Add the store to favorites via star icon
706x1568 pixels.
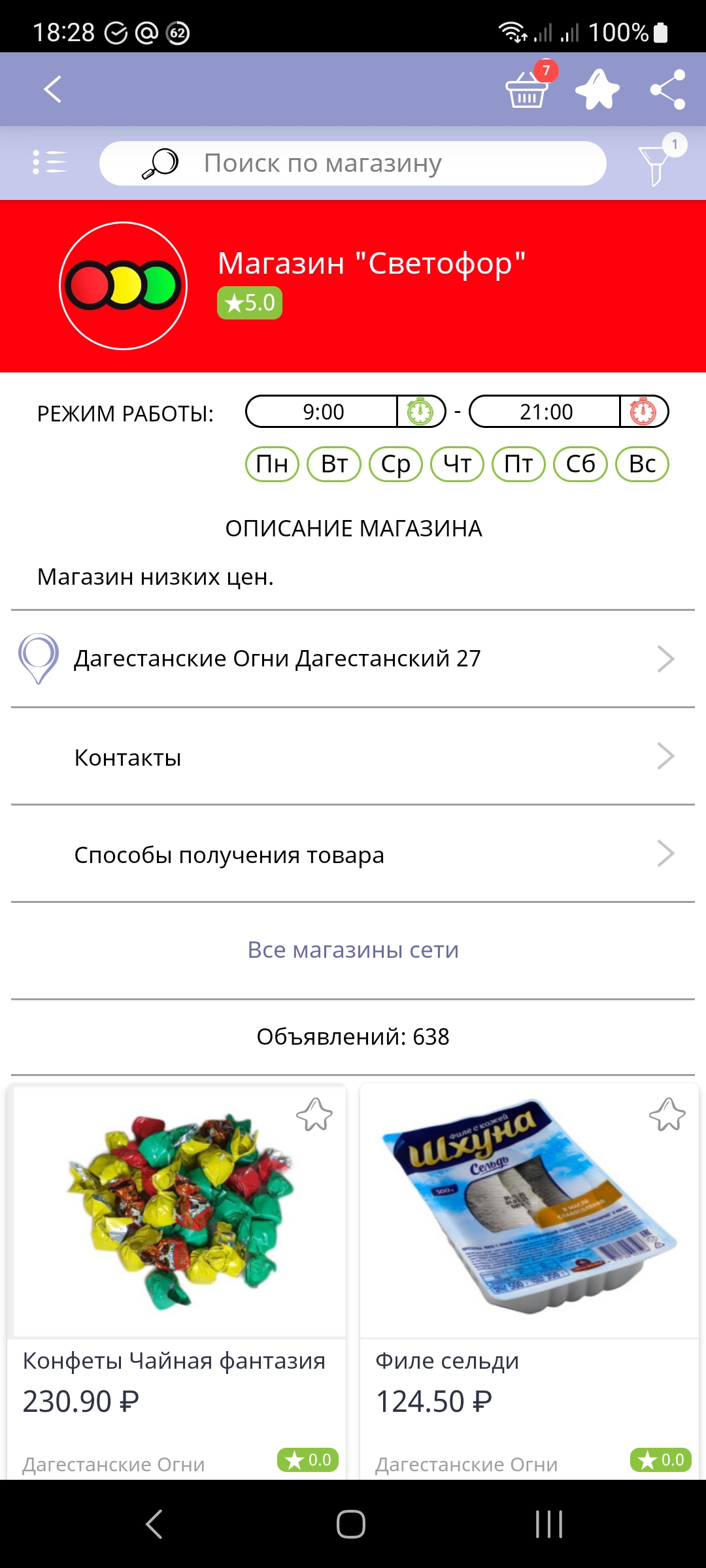click(x=597, y=90)
